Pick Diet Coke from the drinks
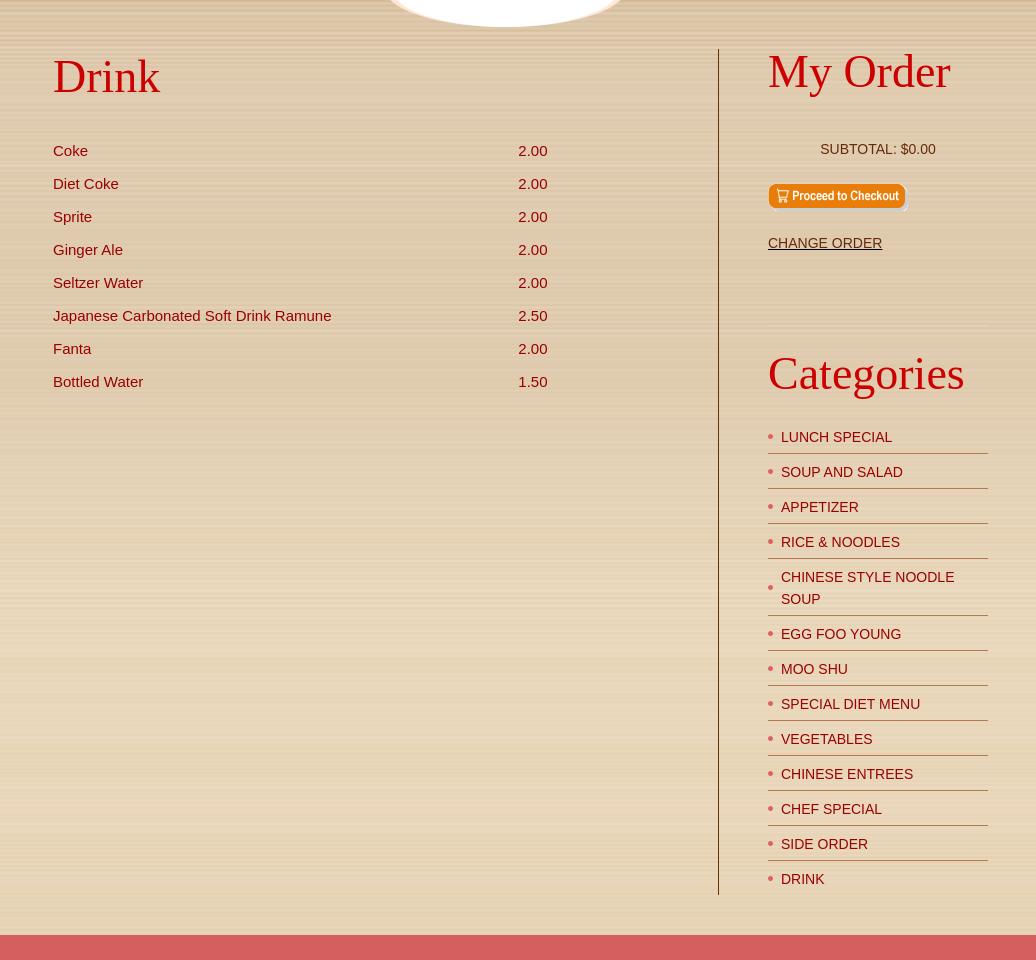This screenshot has height=960, width=1036. coord(85,184)
